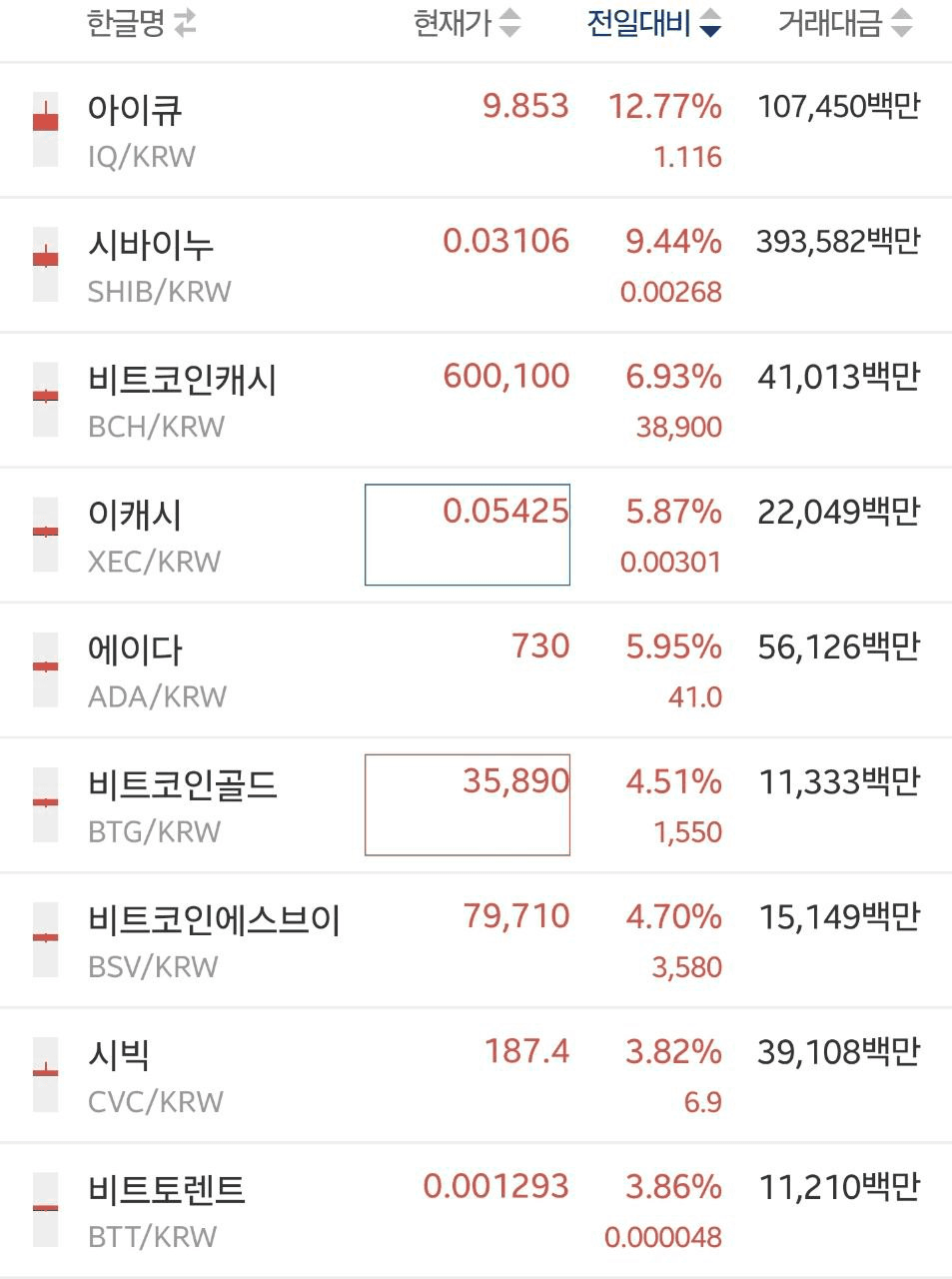952x1279 pixels.
Task: Switch name display via 한글명 header
Action: coord(141,24)
